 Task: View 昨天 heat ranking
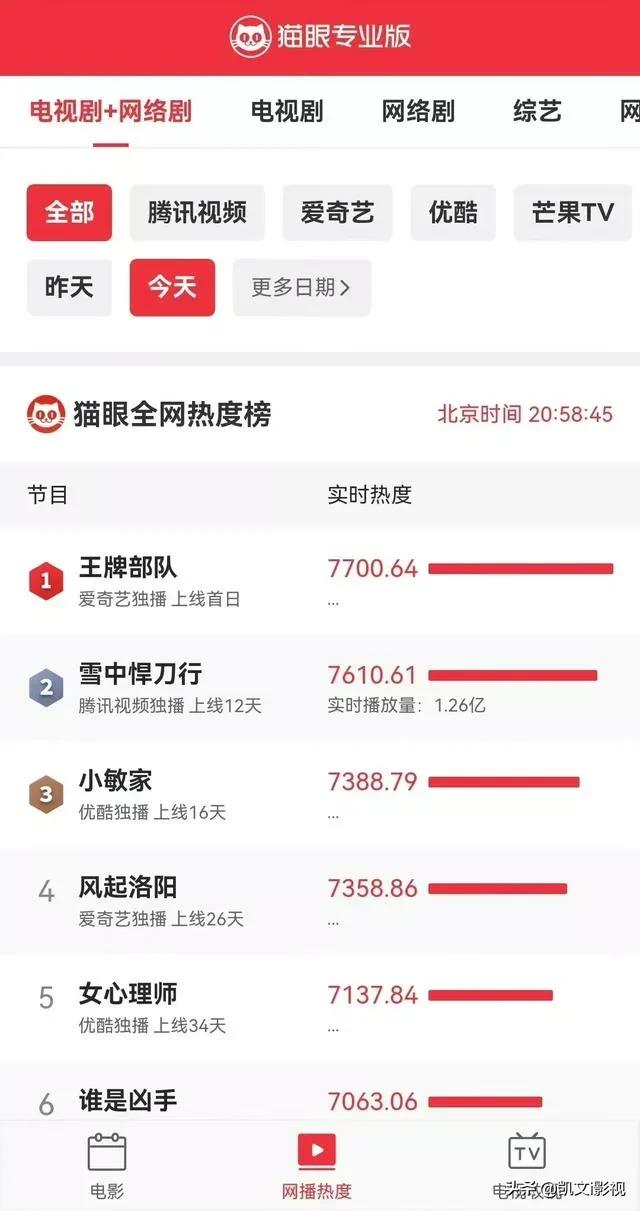(x=69, y=288)
